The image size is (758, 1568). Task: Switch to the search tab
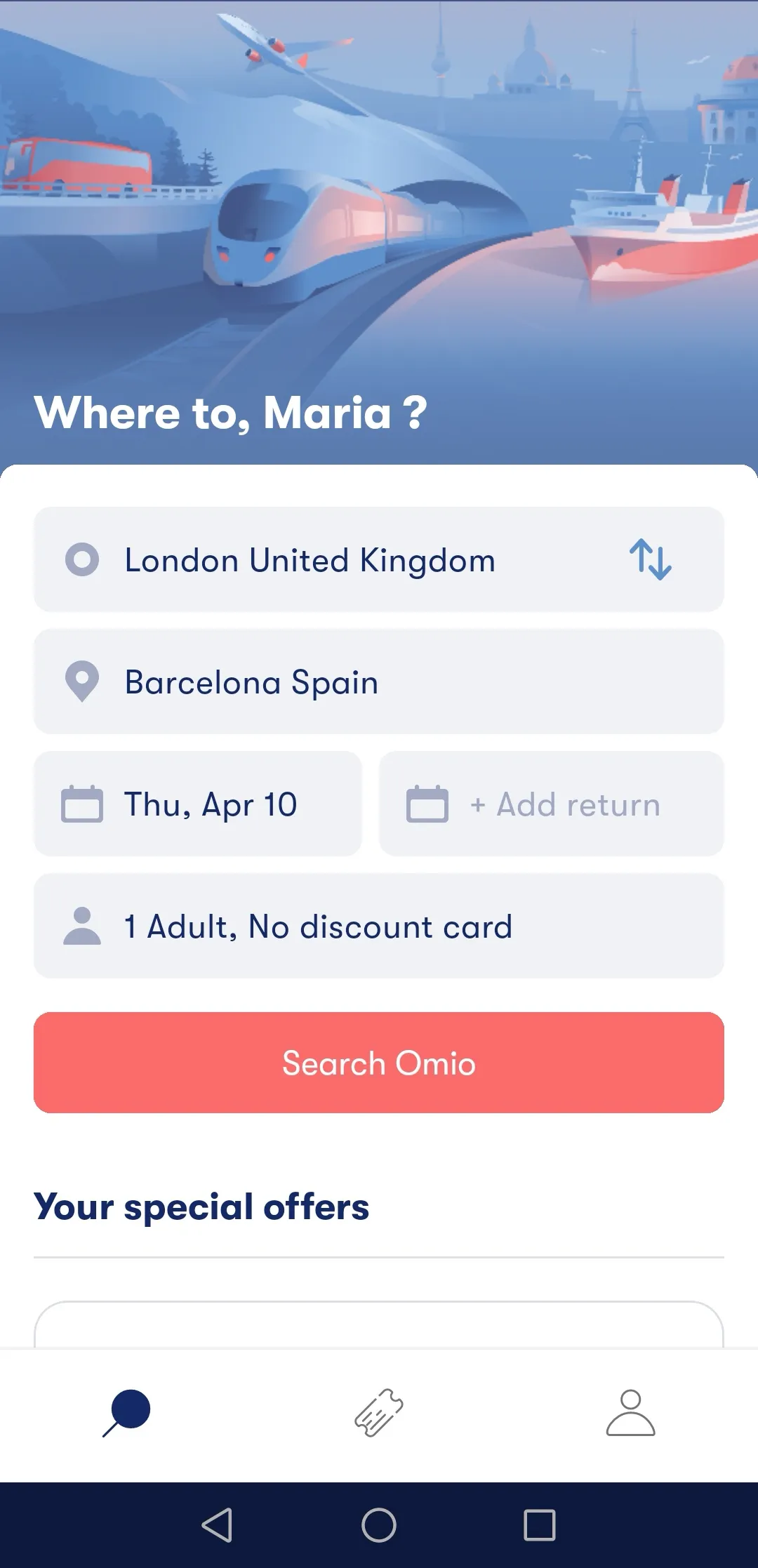(x=127, y=1412)
